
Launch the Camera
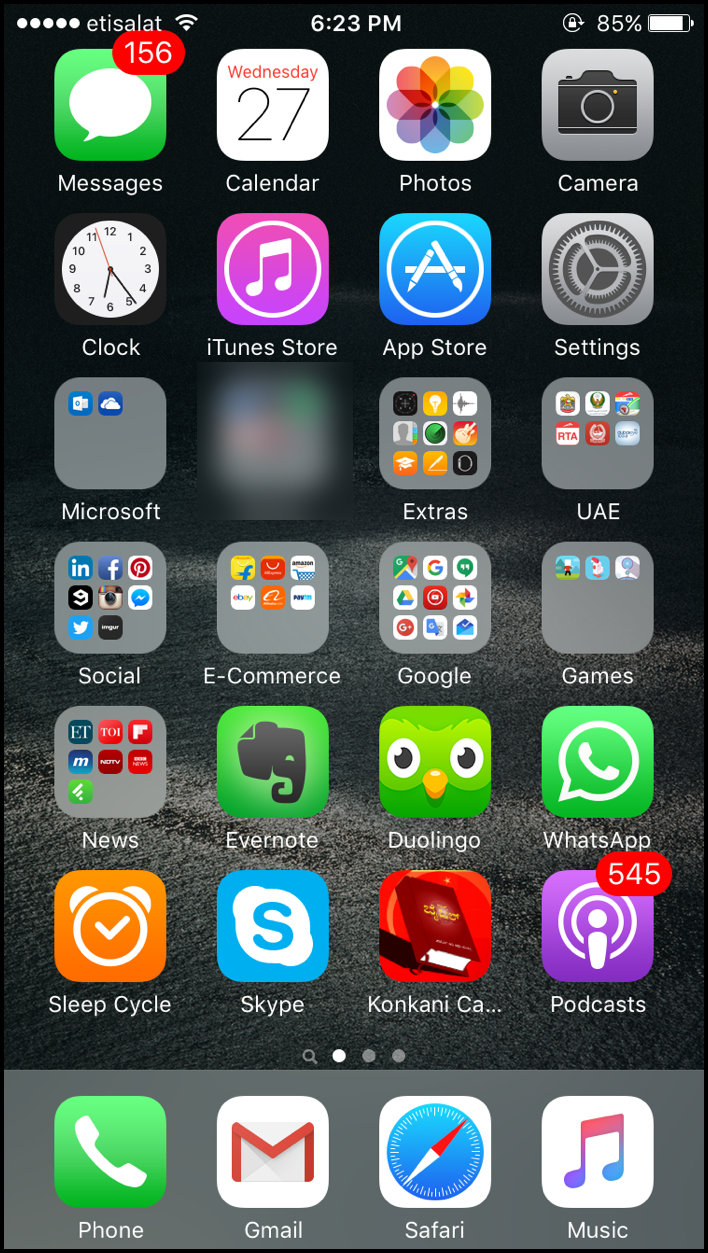[x=597, y=105]
